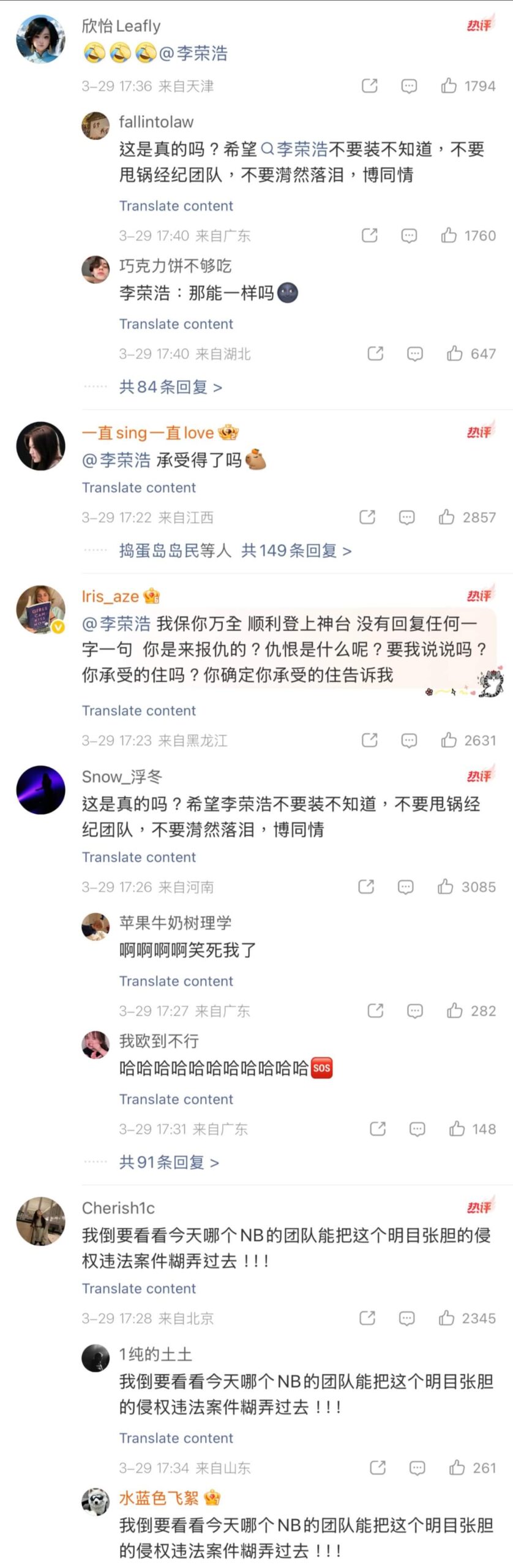Like Snow_浮冬's comment
The height and width of the screenshot is (1568, 513).
(445, 886)
